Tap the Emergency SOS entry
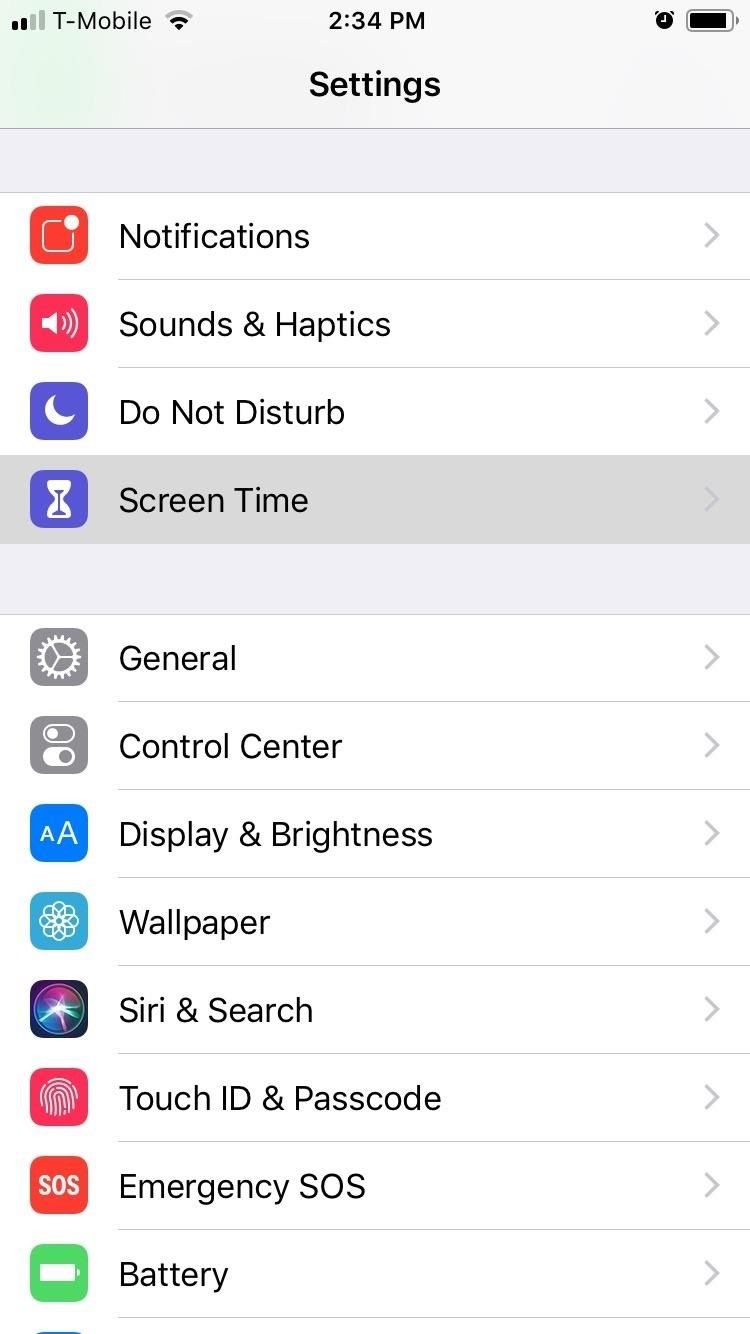 [x=375, y=1185]
